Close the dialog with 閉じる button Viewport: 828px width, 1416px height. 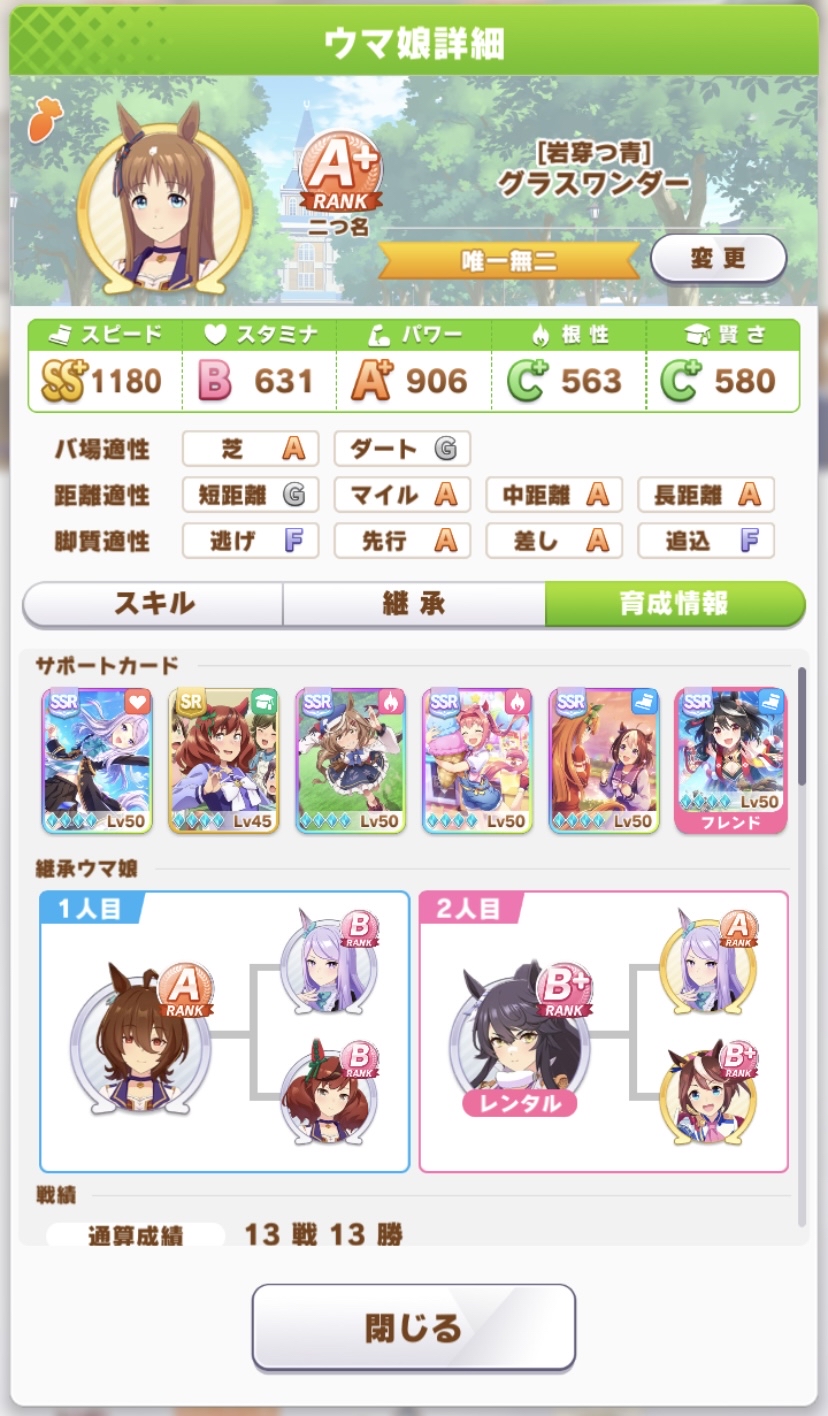pyautogui.click(x=413, y=1327)
